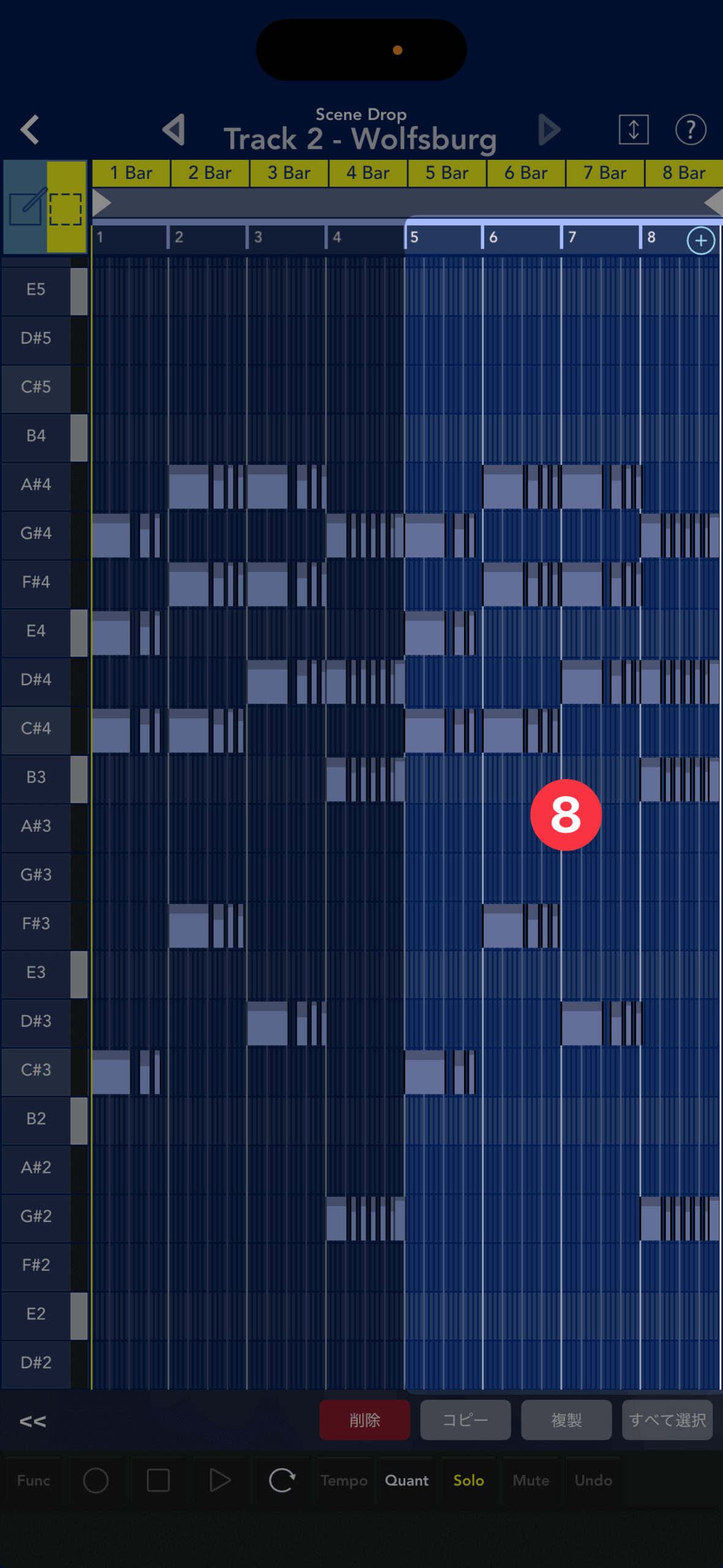This screenshot has height=1568, width=723.
Task: Switch to the previous track
Action: point(174,129)
